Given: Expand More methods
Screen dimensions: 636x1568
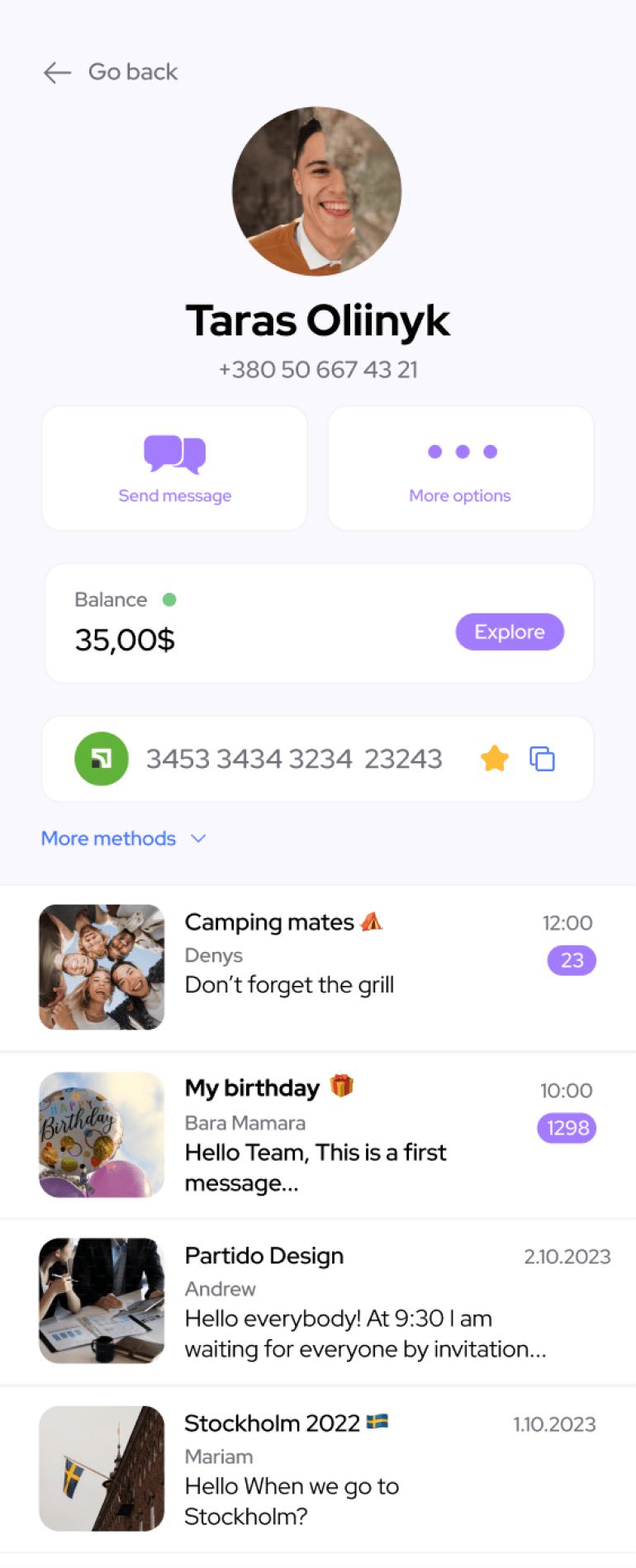Looking at the screenshot, I should tap(124, 838).
